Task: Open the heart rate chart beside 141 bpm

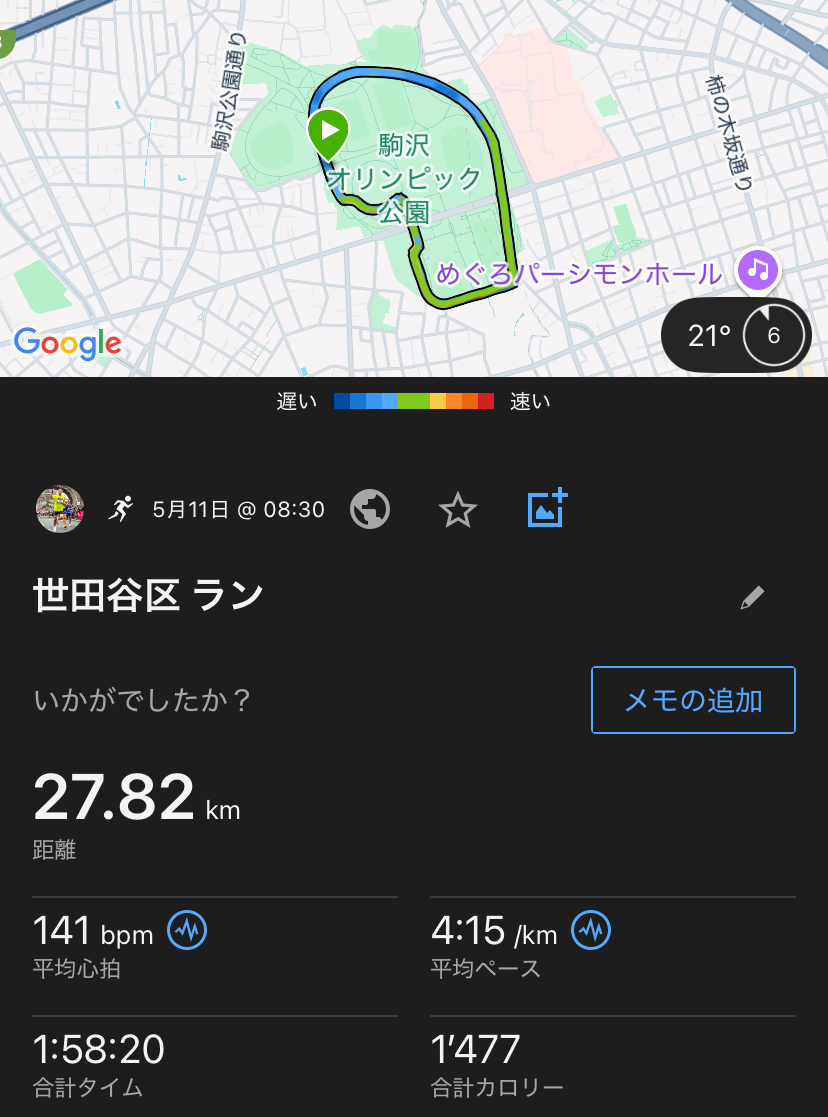Action: (x=187, y=932)
